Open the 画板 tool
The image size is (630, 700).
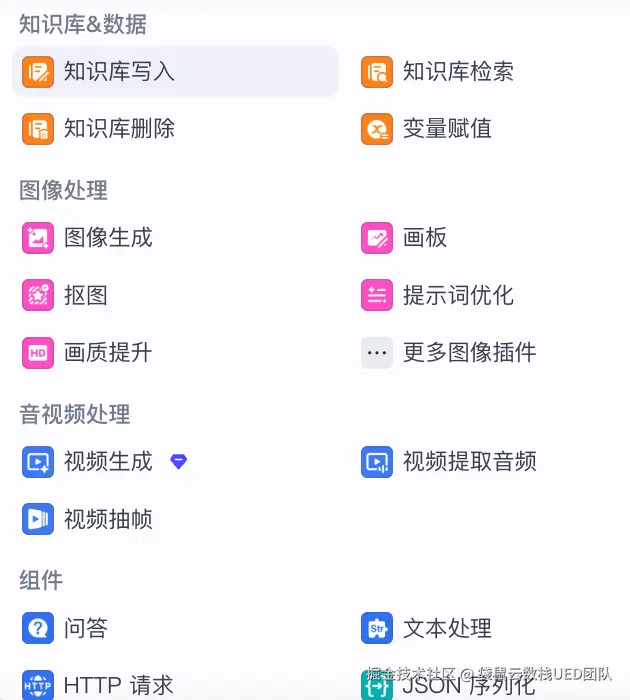point(424,238)
